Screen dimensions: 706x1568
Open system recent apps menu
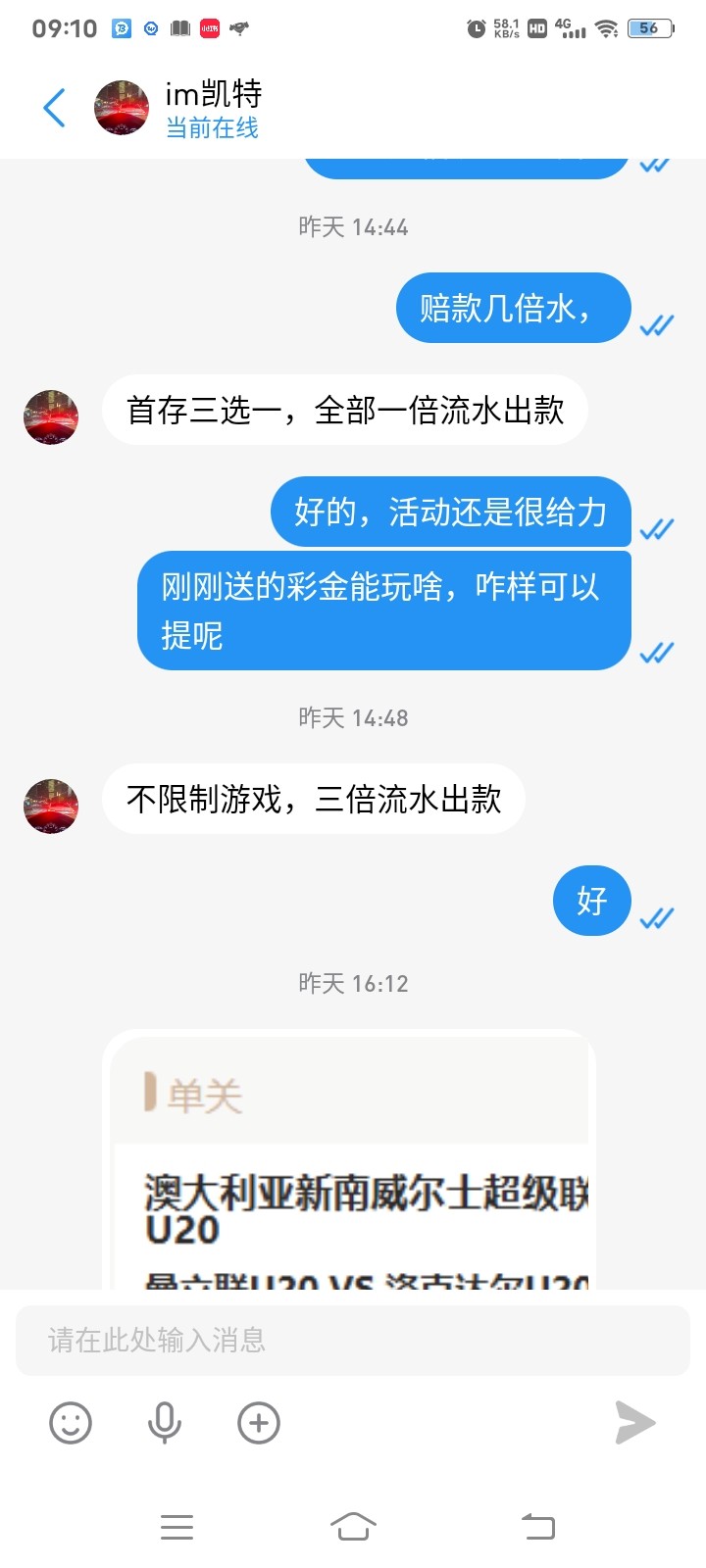point(176,1527)
